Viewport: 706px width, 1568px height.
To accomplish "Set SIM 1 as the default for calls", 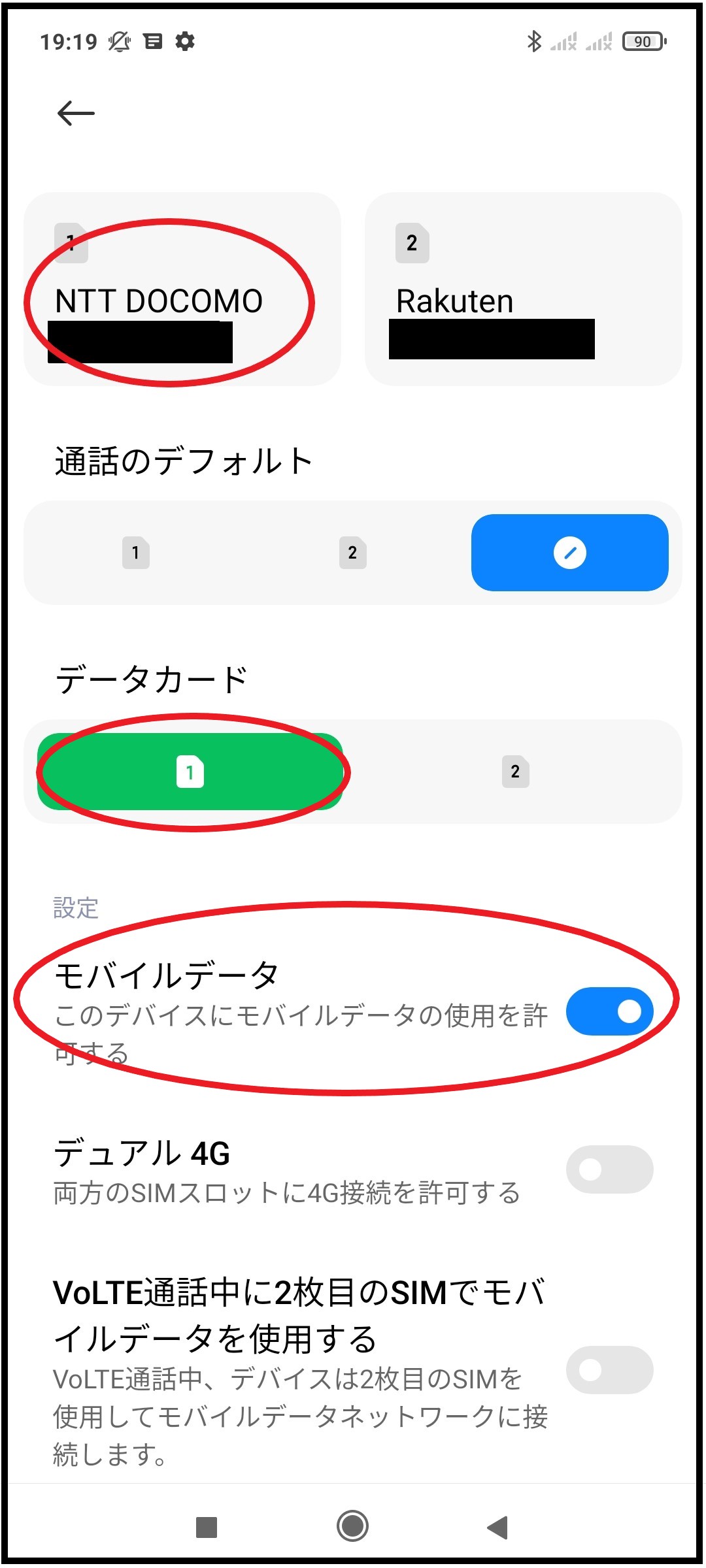I will coord(136,553).
